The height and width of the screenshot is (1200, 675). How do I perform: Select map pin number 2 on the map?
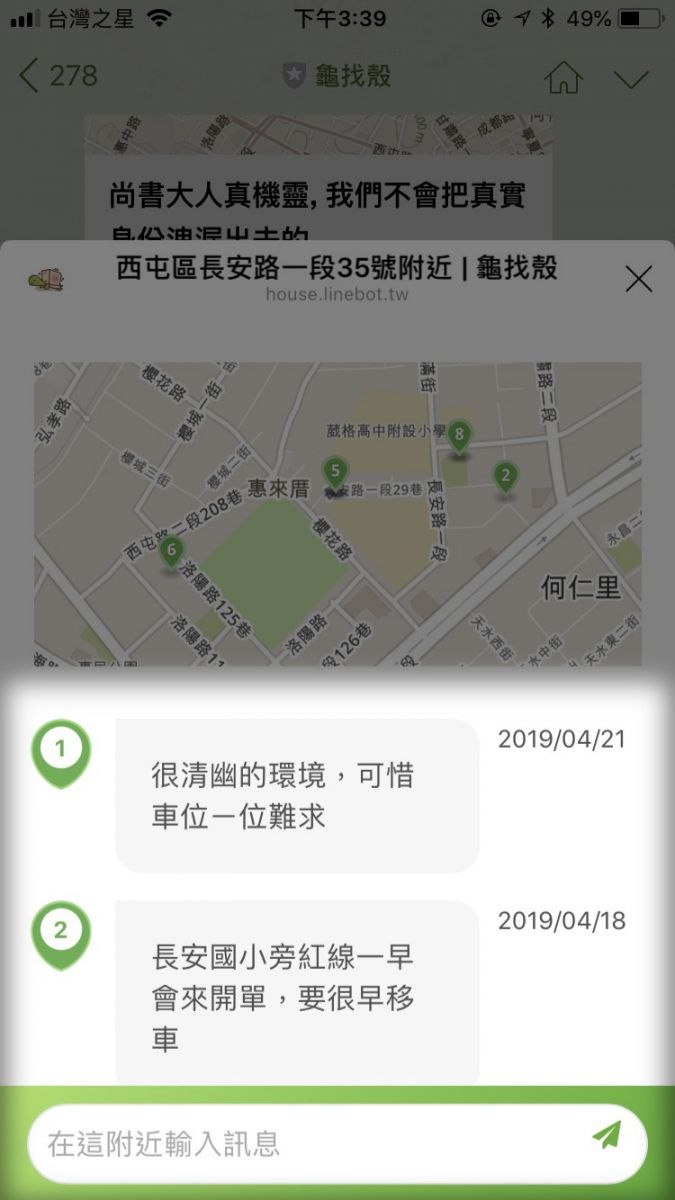(x=505, y=478)
